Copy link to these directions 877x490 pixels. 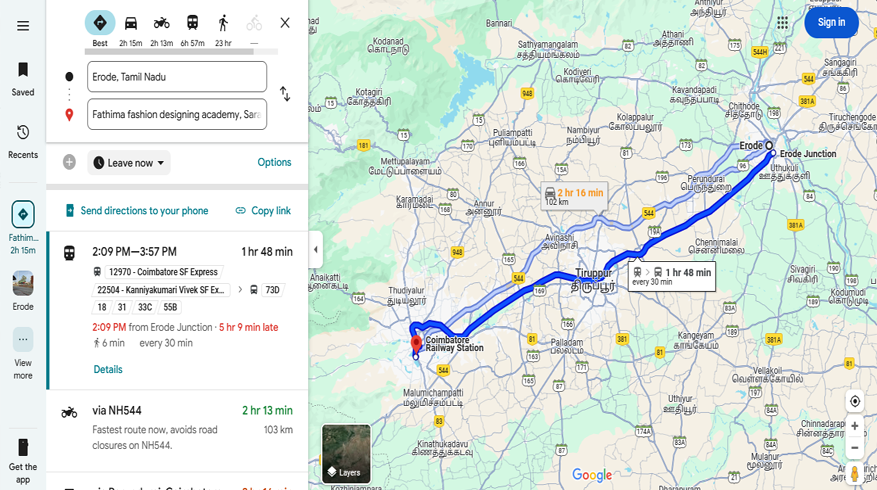pyautogui.click(x=263, y=211)
